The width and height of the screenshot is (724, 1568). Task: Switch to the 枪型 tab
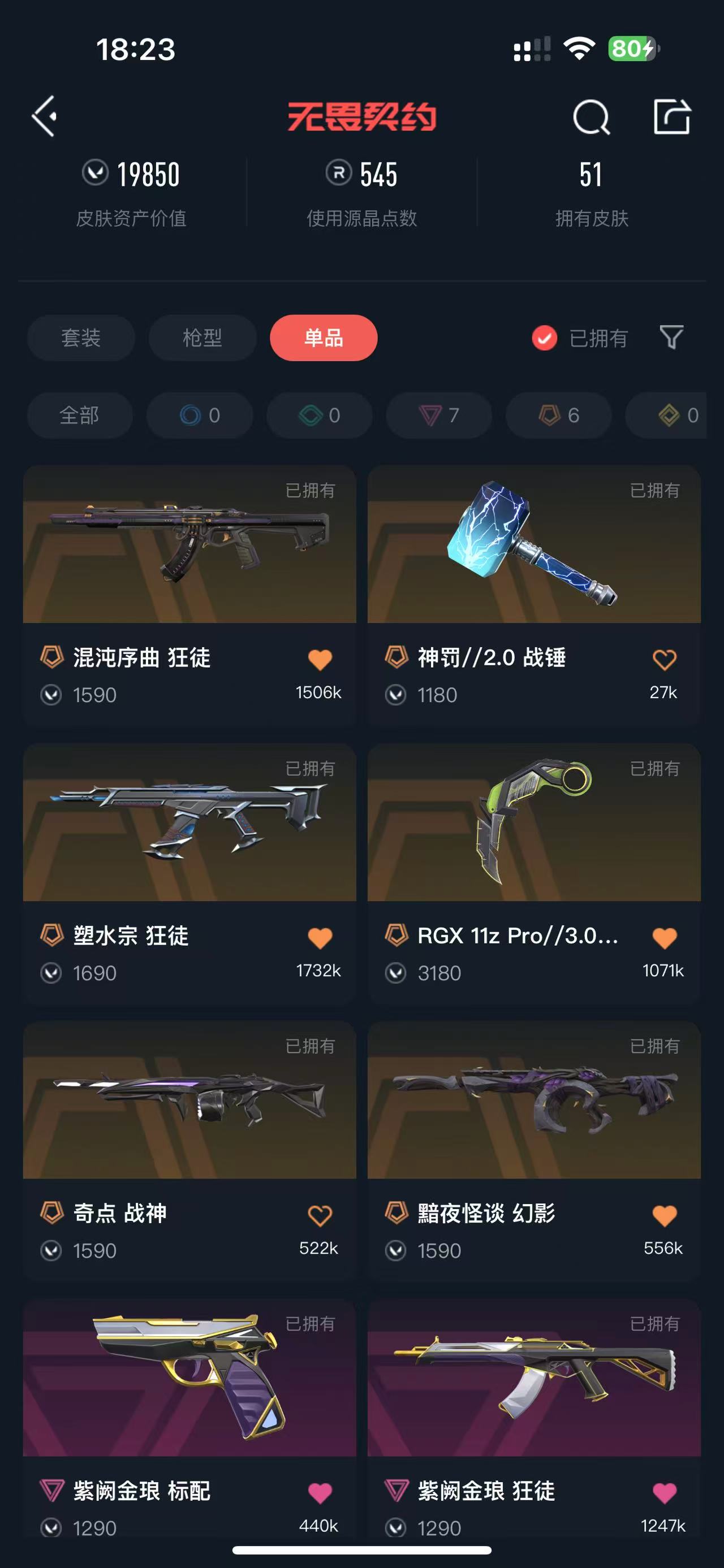coord(202,338)
